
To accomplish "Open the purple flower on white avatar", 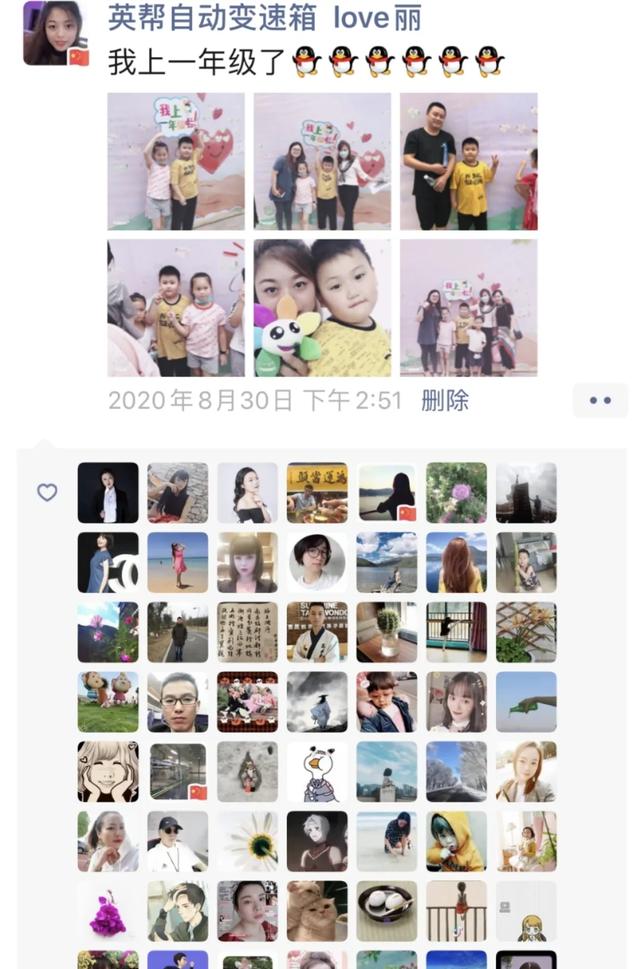I will (108, 911).
